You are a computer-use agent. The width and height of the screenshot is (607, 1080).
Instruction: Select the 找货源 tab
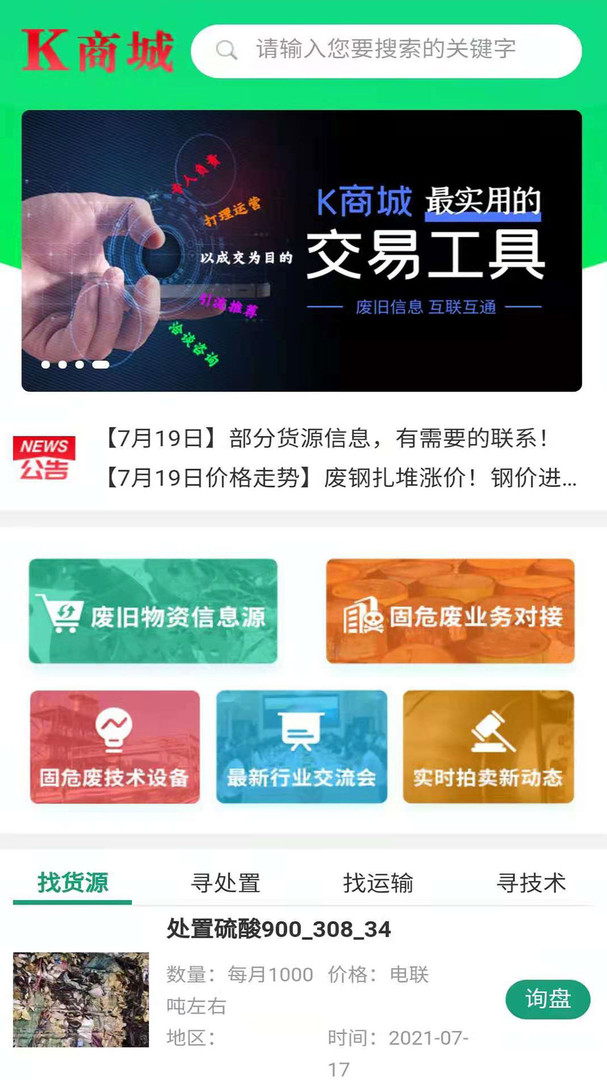[72, 882]
